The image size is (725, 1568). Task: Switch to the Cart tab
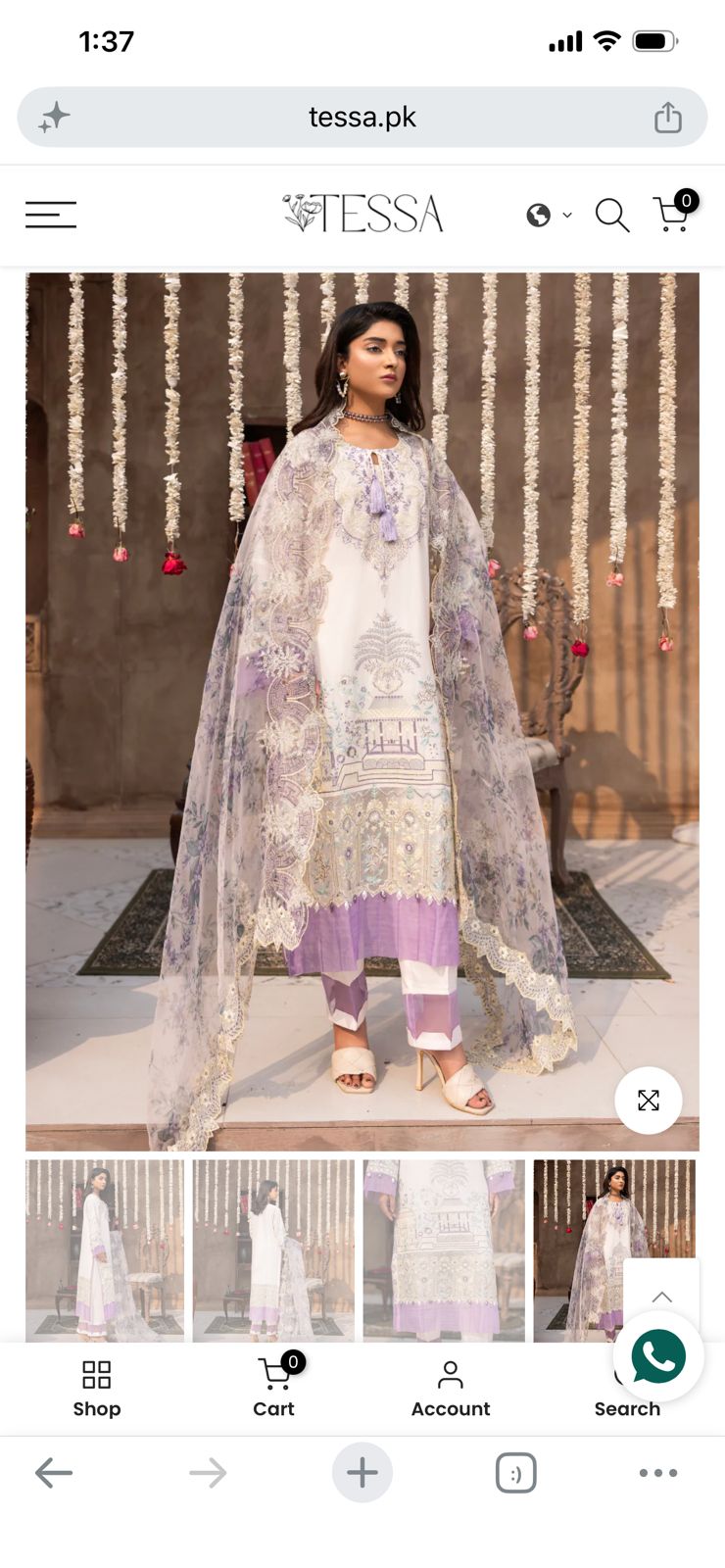coord(273,1389)
